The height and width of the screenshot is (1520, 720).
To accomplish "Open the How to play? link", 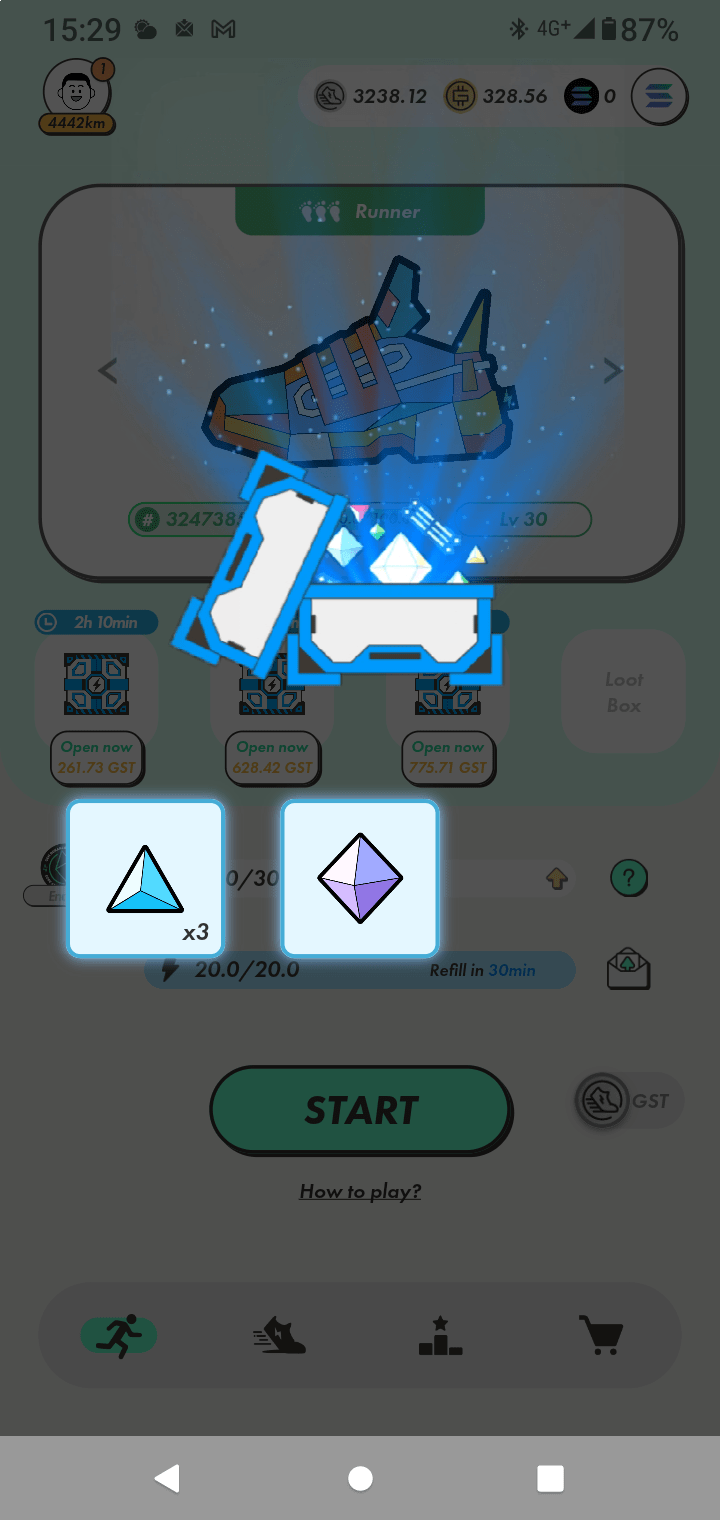I will tap(360, 1191).
